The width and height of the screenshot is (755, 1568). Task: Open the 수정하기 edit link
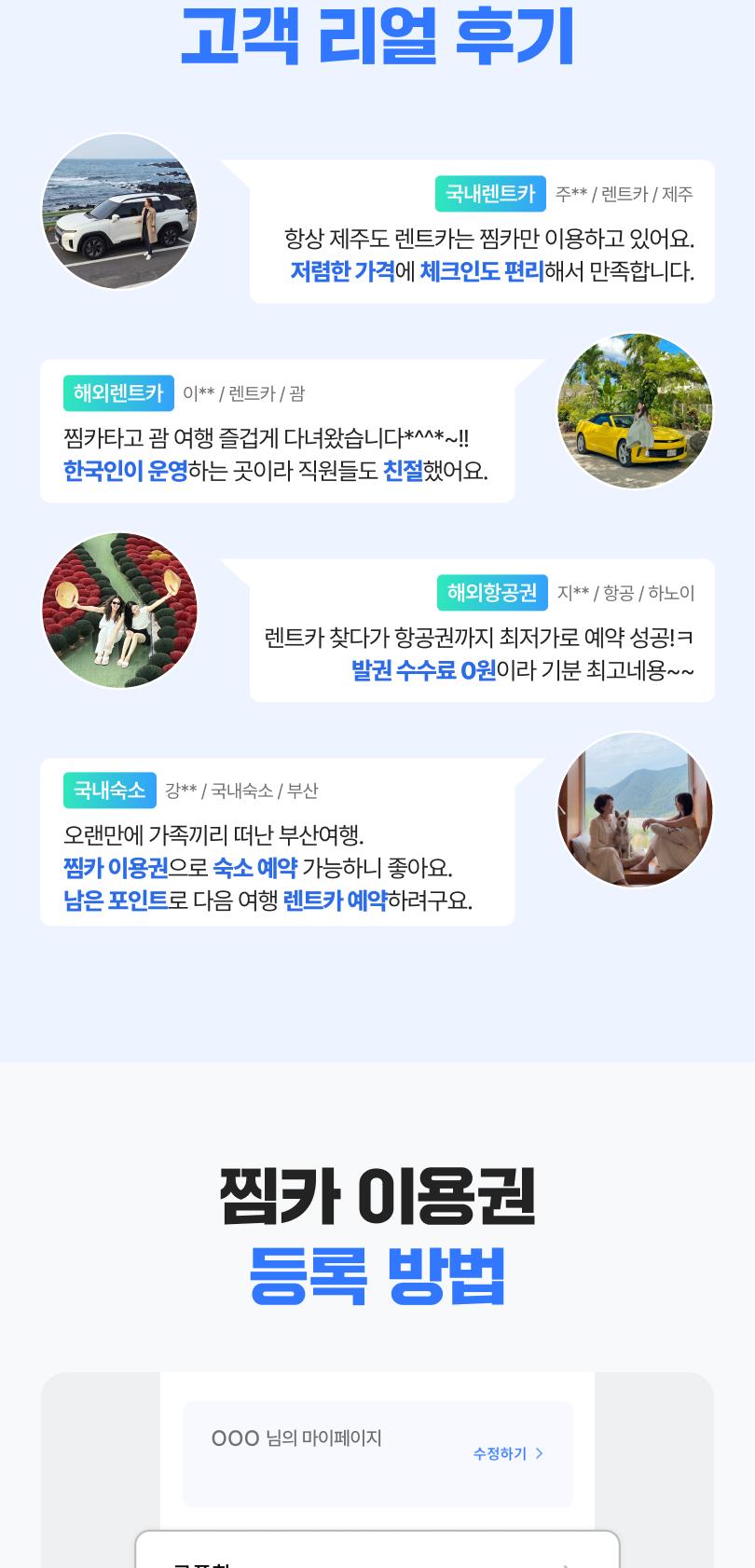tap(501, 1453)
